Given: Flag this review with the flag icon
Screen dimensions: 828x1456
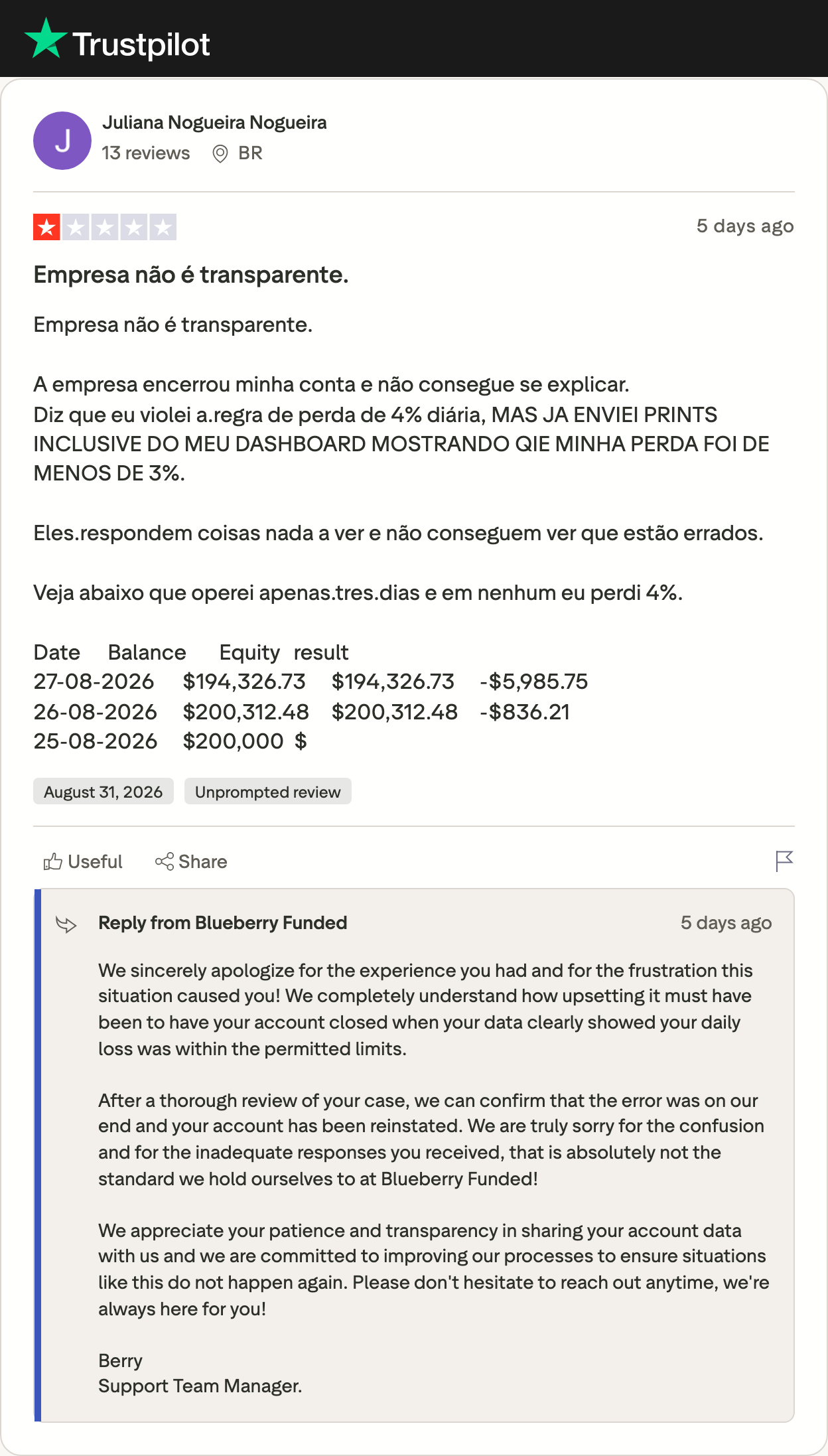Looking at the screenshot, I should 784,861.
